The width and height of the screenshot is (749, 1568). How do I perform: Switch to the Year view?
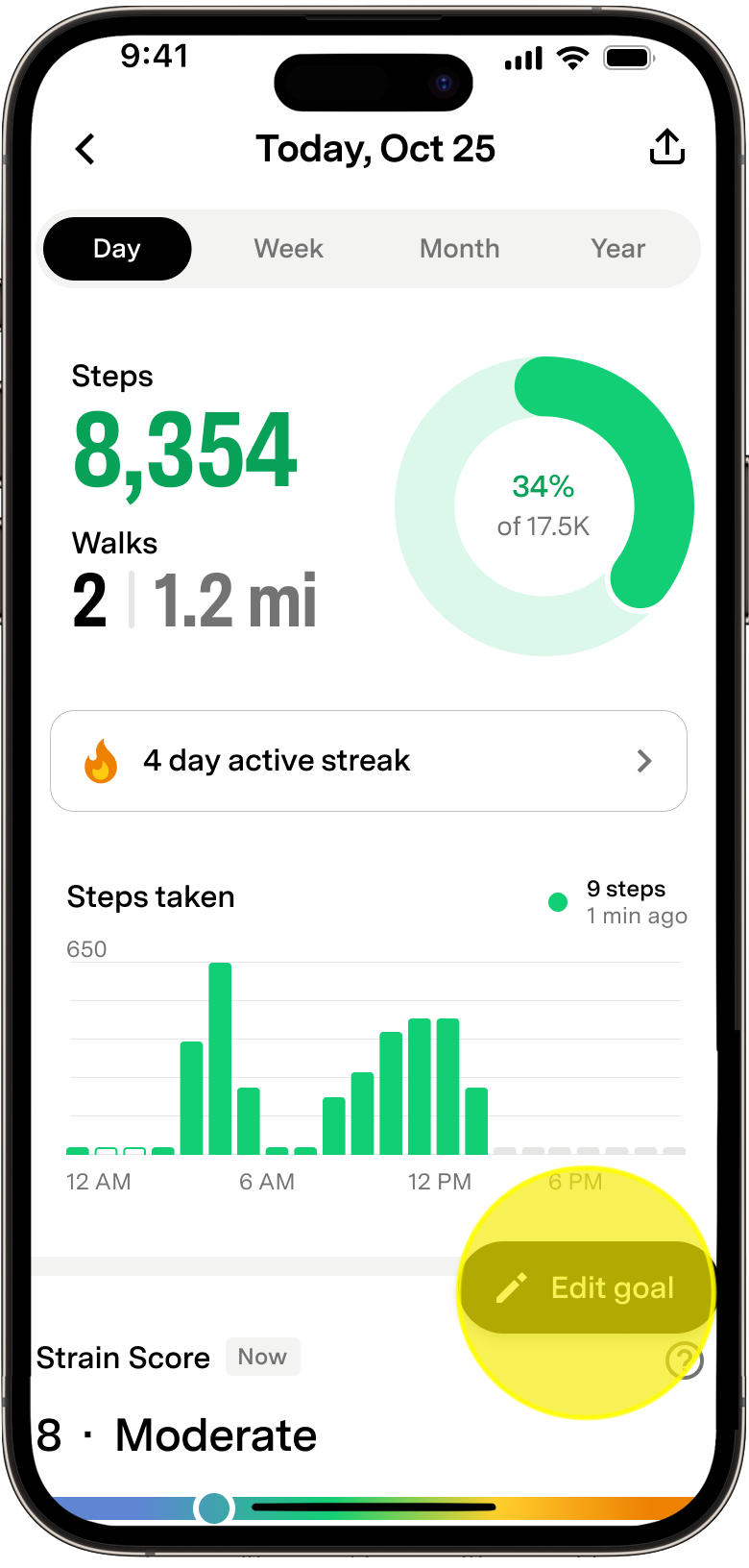tap(617, 249)
